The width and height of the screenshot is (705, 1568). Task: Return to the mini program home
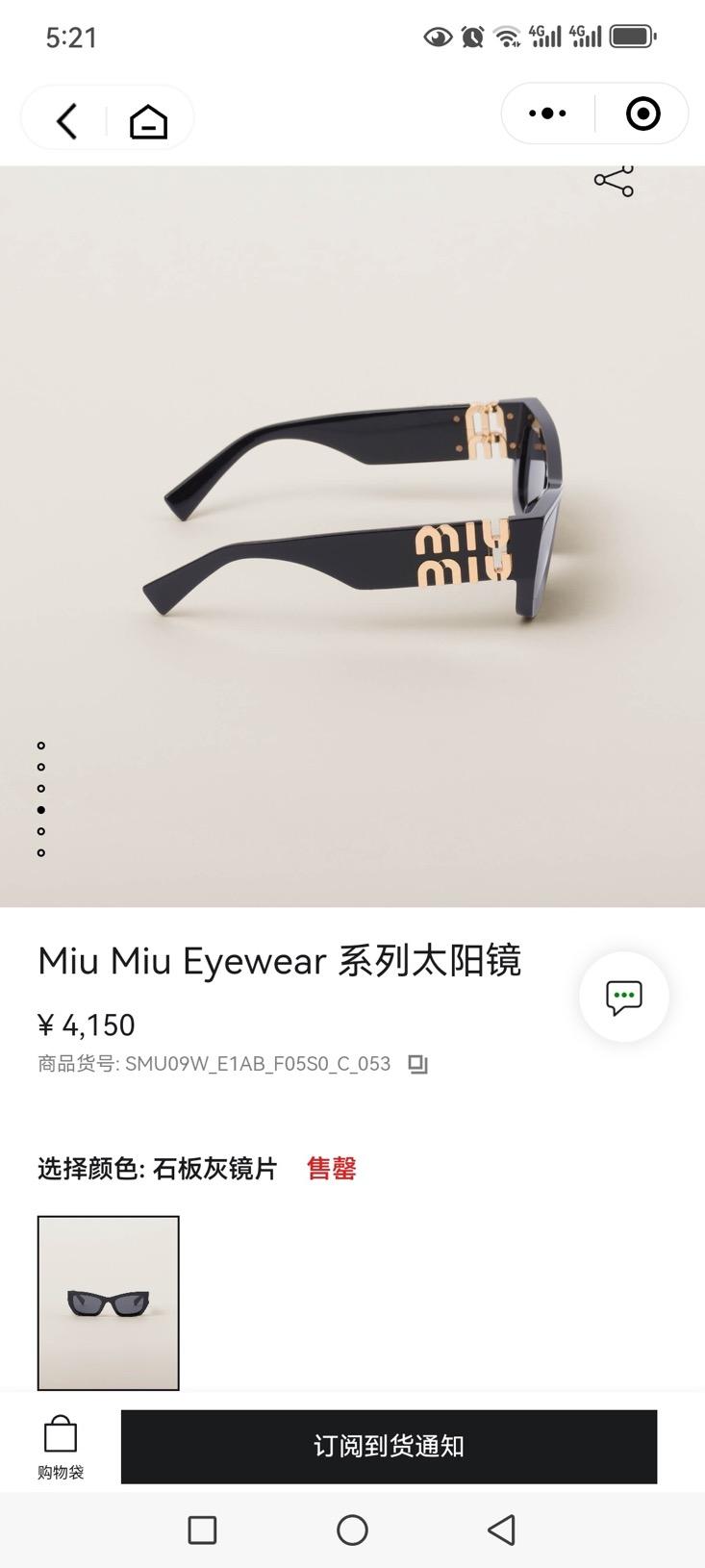(x=148, y=121)
